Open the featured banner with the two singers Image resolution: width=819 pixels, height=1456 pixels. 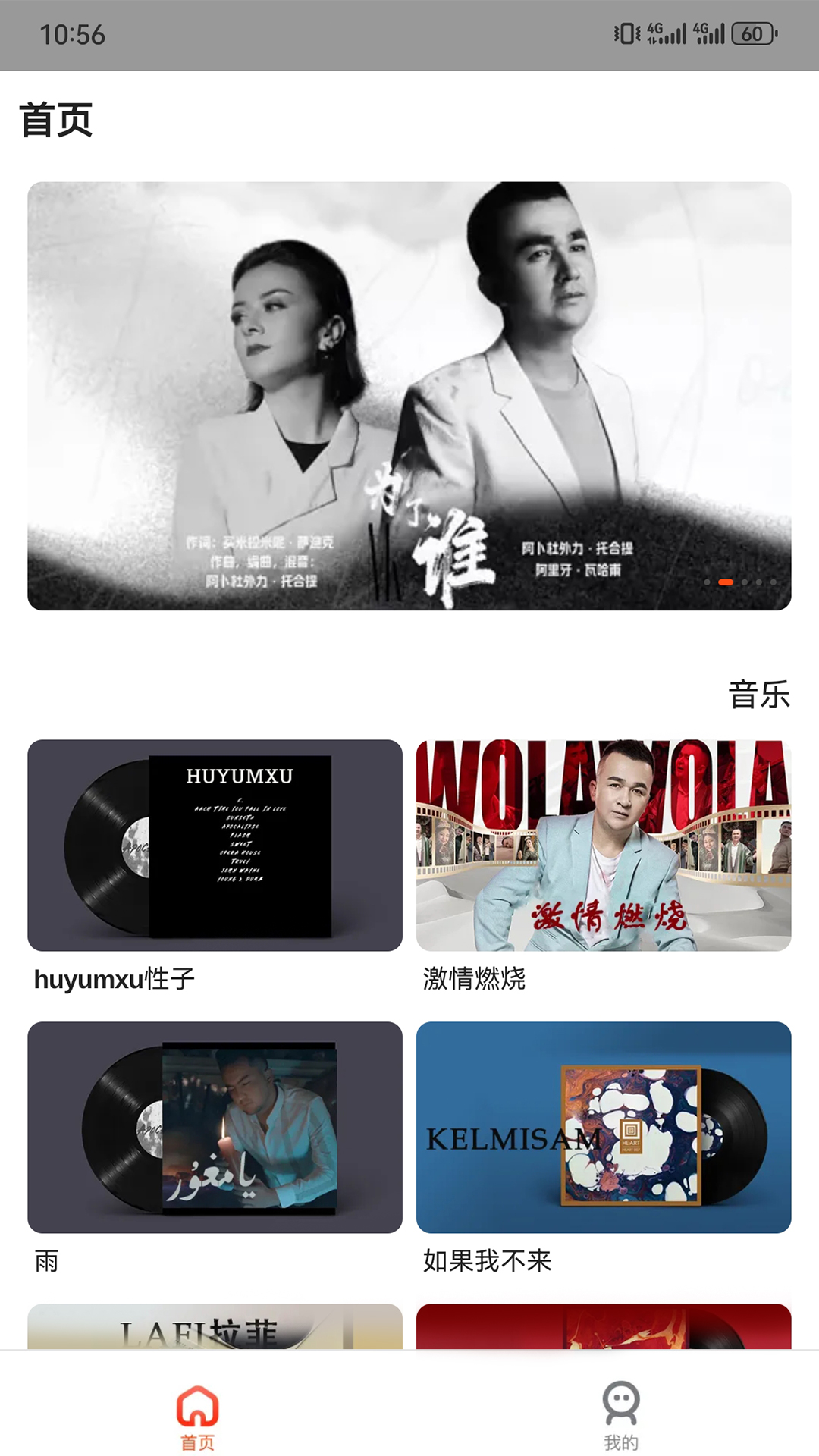[409, 395]
